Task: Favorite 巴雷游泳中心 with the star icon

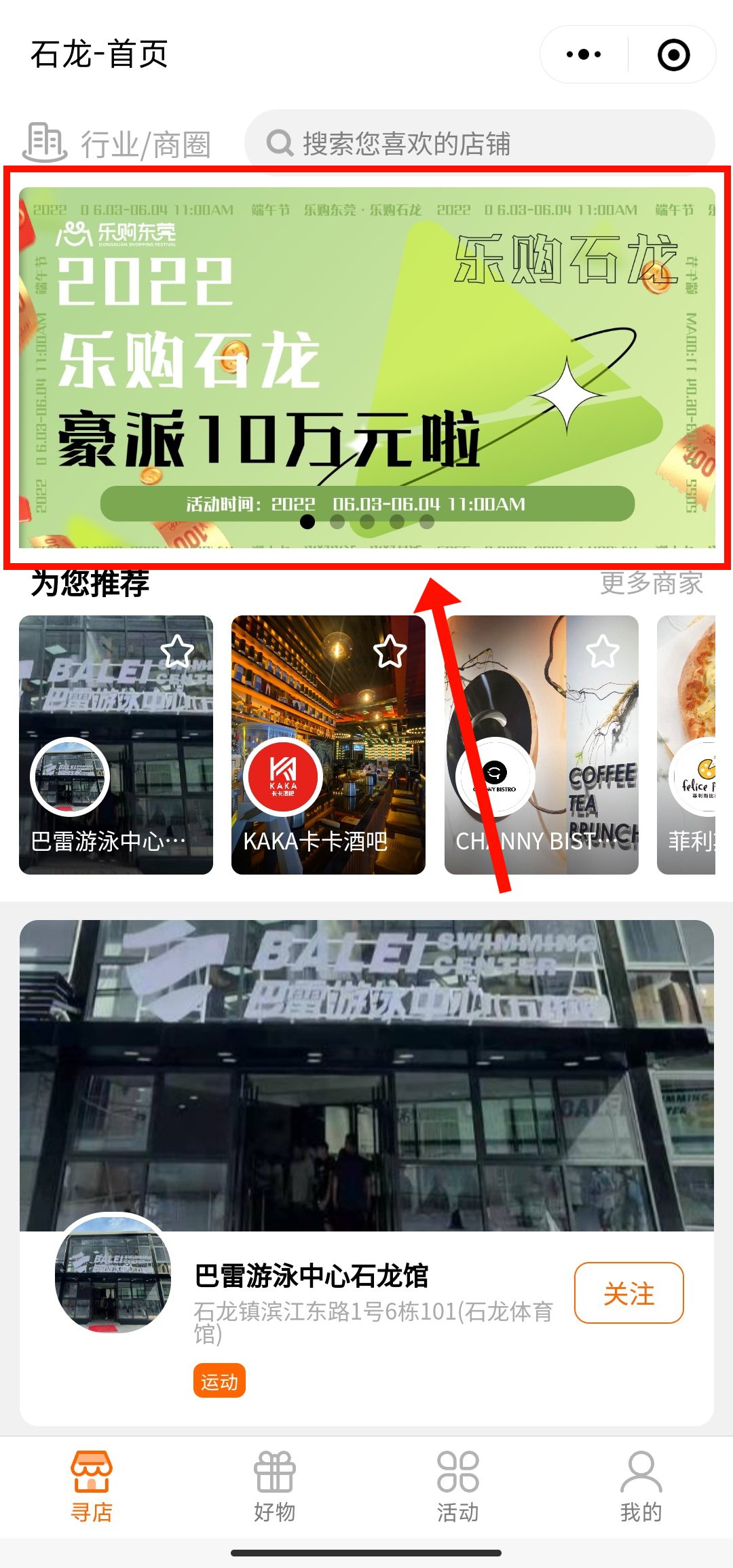Action: click(177, 651)
